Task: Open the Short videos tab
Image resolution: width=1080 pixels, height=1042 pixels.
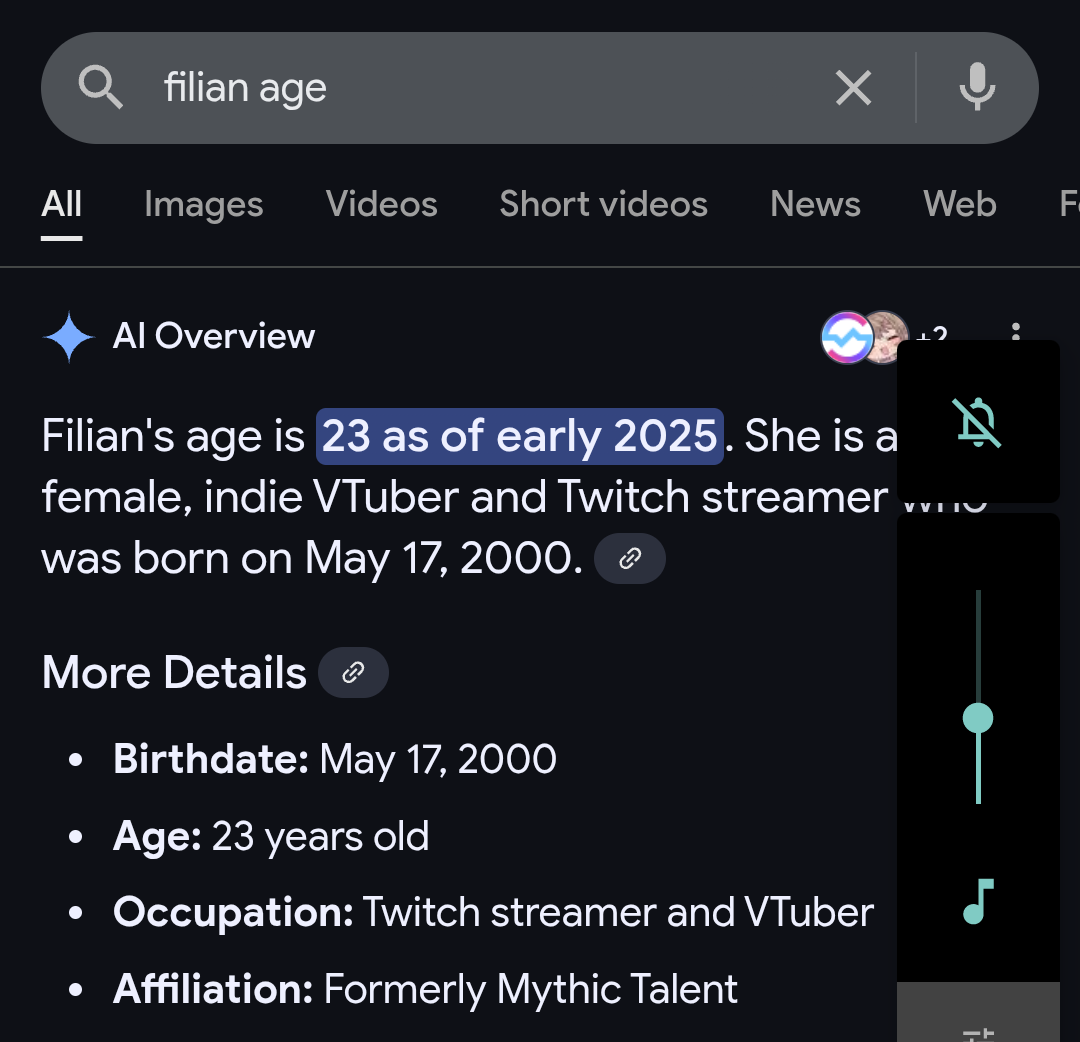Action: (x=603, y=205)
